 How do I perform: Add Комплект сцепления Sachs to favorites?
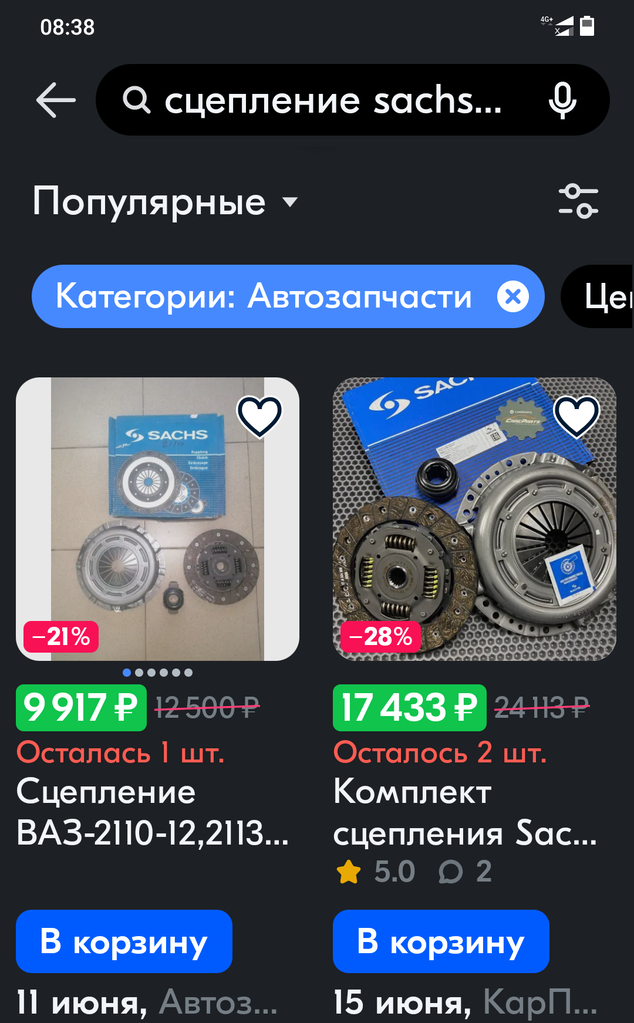(x=577, y=417)
